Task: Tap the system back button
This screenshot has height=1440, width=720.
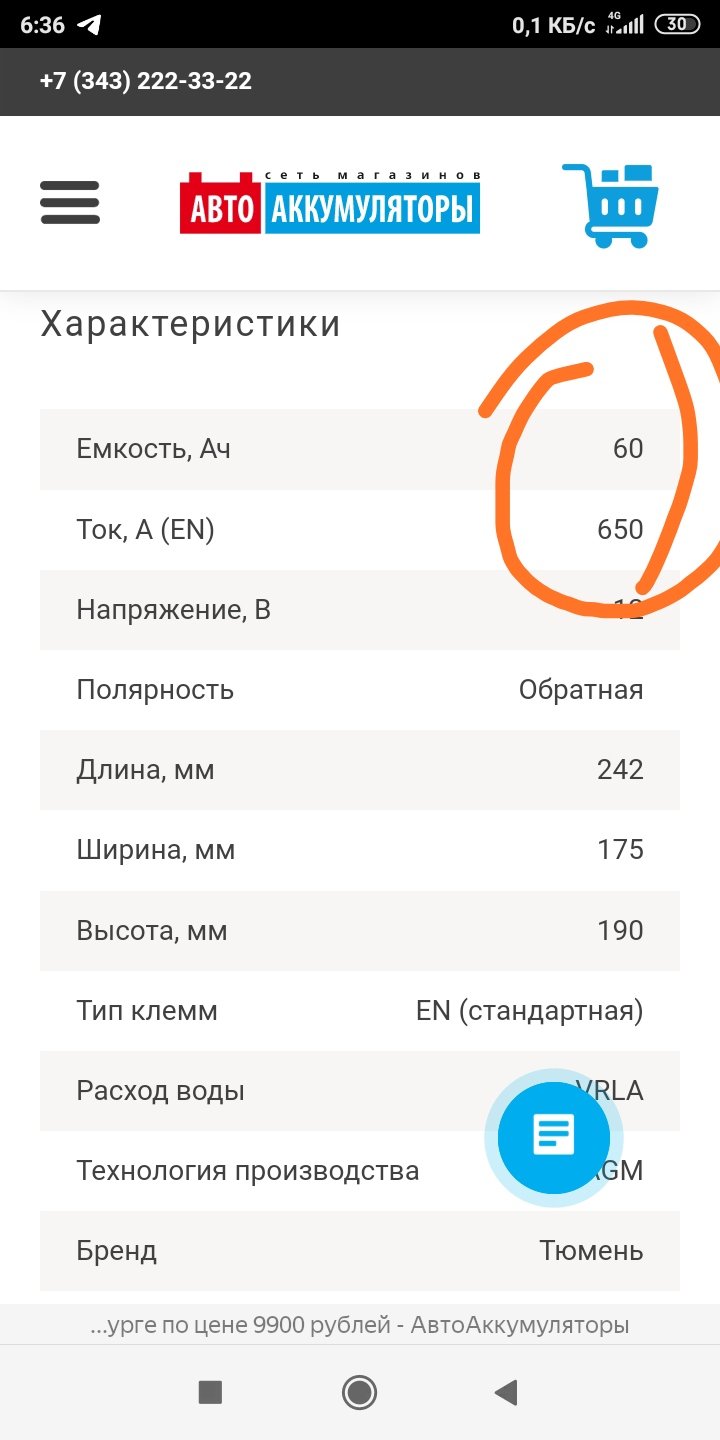Action: 506,1392
